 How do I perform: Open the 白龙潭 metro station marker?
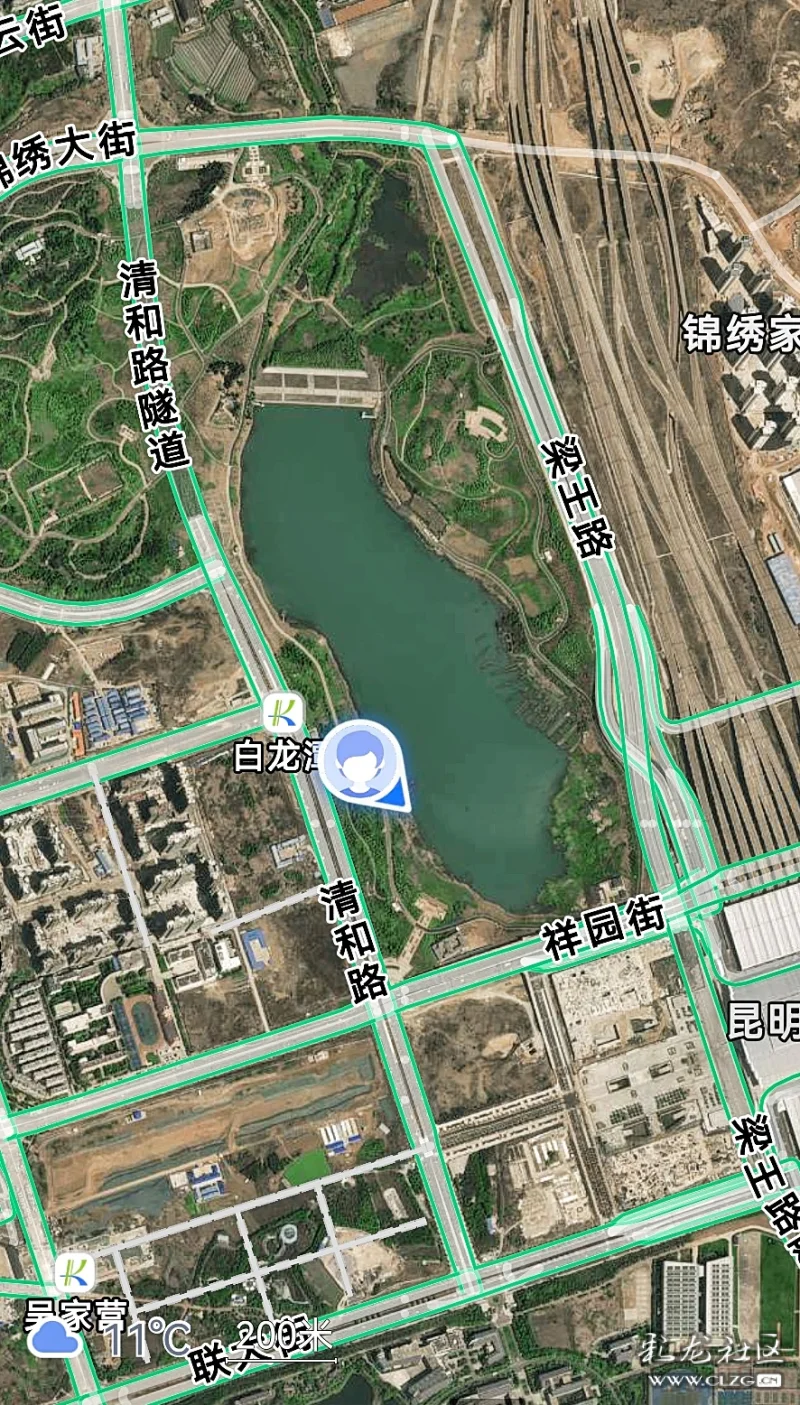[283, 714]
